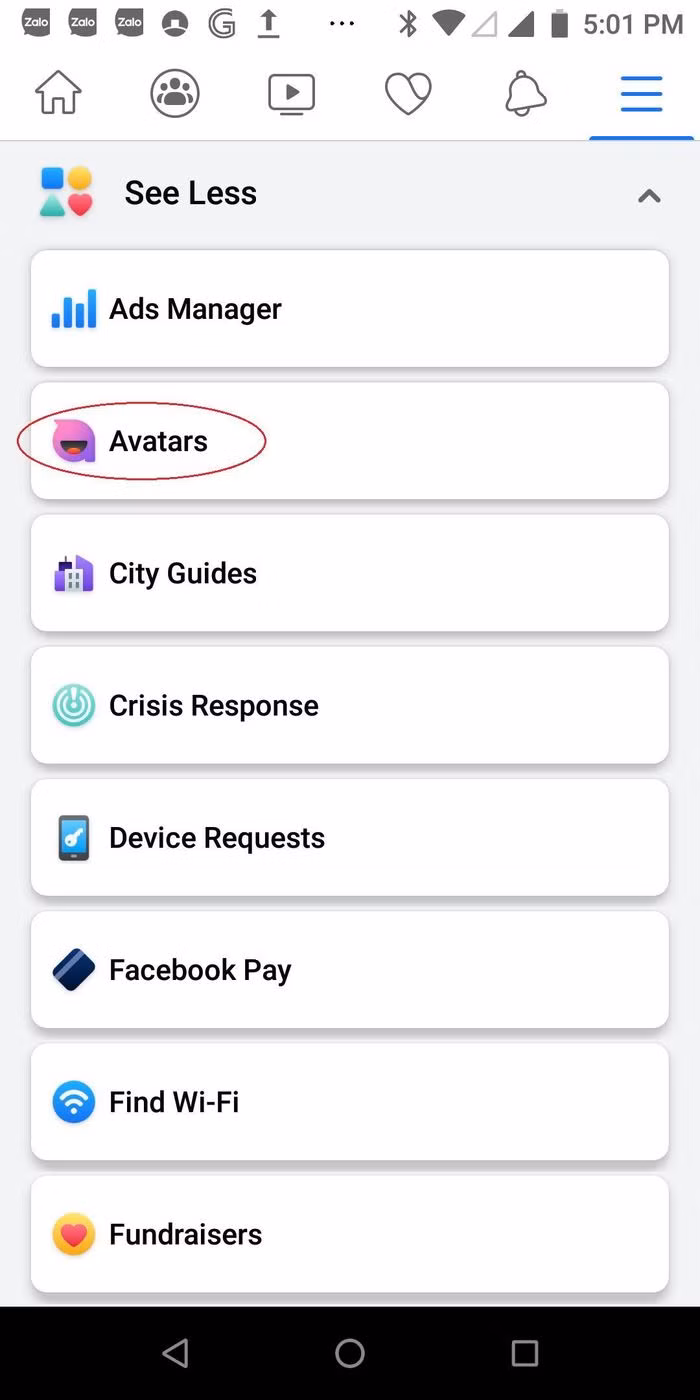Choose Find Wi-Fi

(x=350, y=1102)
